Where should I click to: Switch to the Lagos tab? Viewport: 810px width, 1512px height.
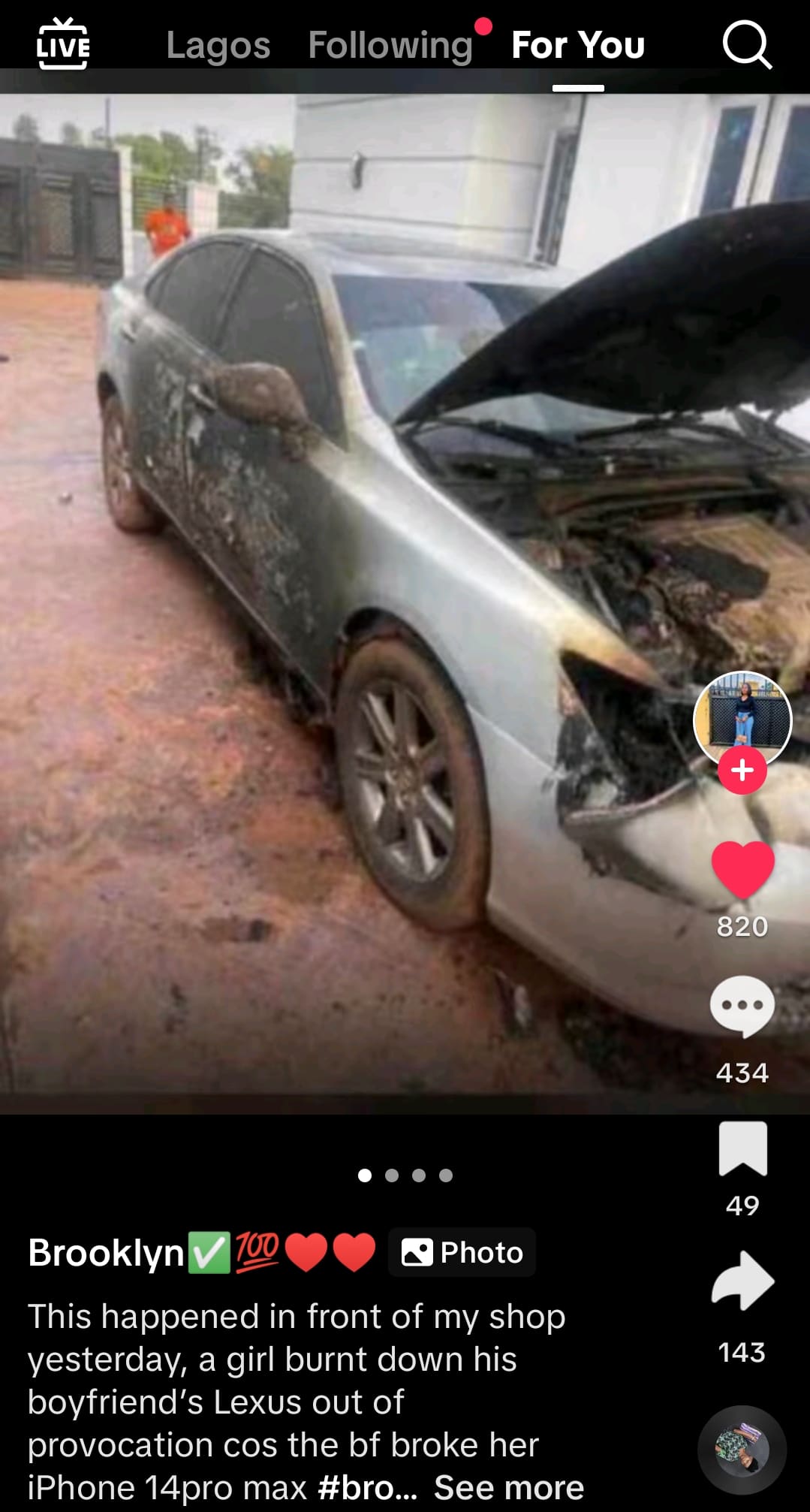click(218, 45)
